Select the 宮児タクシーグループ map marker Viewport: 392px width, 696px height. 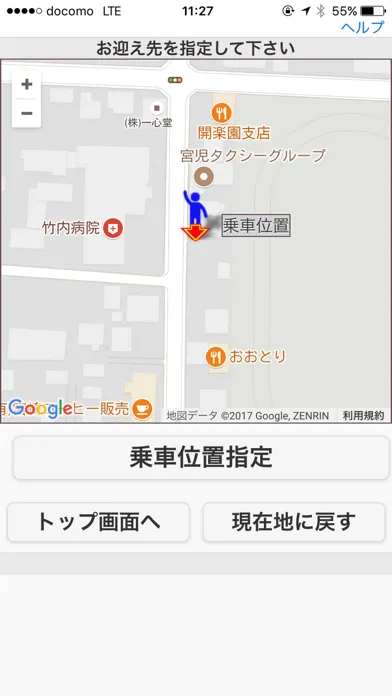tap(204, 177)
